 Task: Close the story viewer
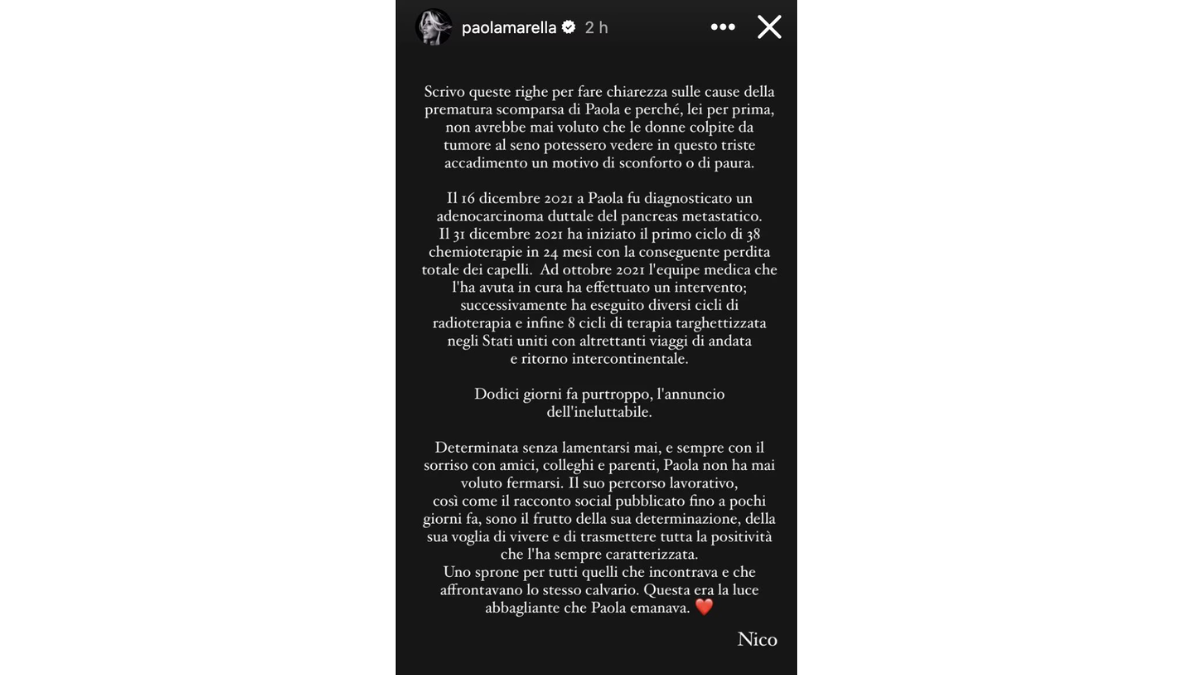click(769, 27)
